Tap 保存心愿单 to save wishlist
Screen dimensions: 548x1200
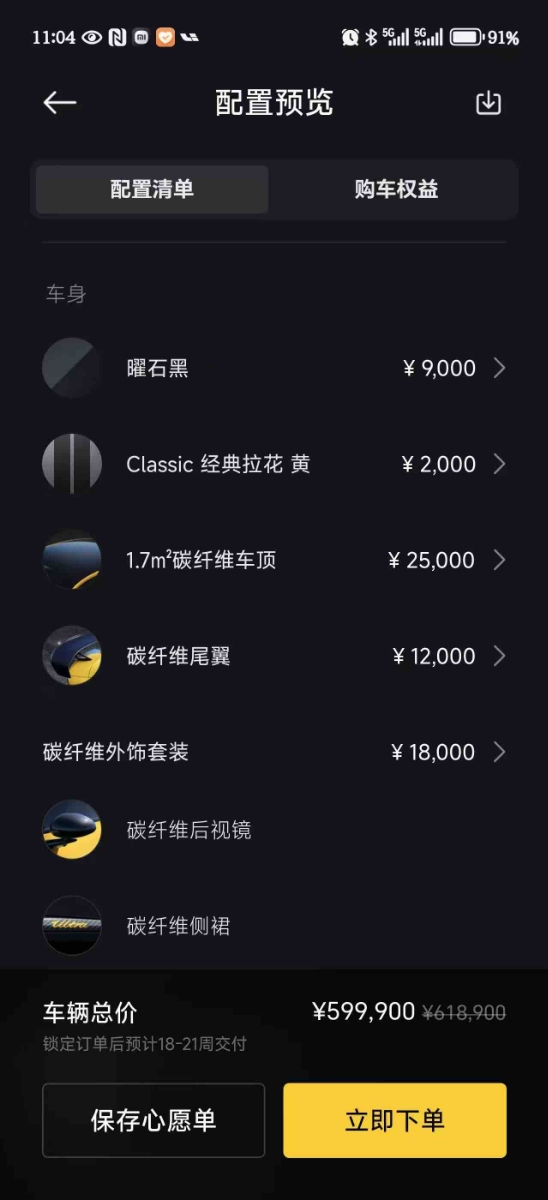[153, 1120]
